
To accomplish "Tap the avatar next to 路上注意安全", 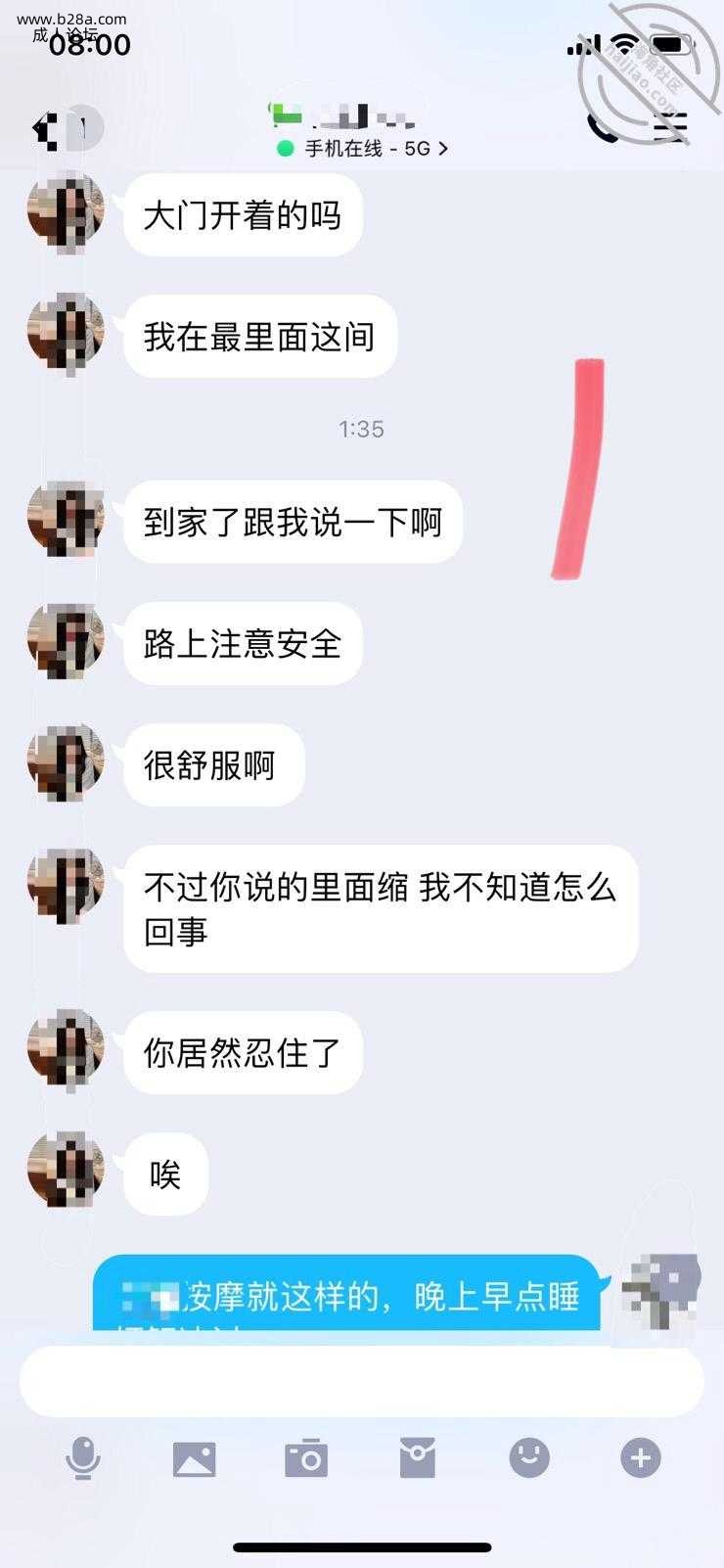I will 66,642.
